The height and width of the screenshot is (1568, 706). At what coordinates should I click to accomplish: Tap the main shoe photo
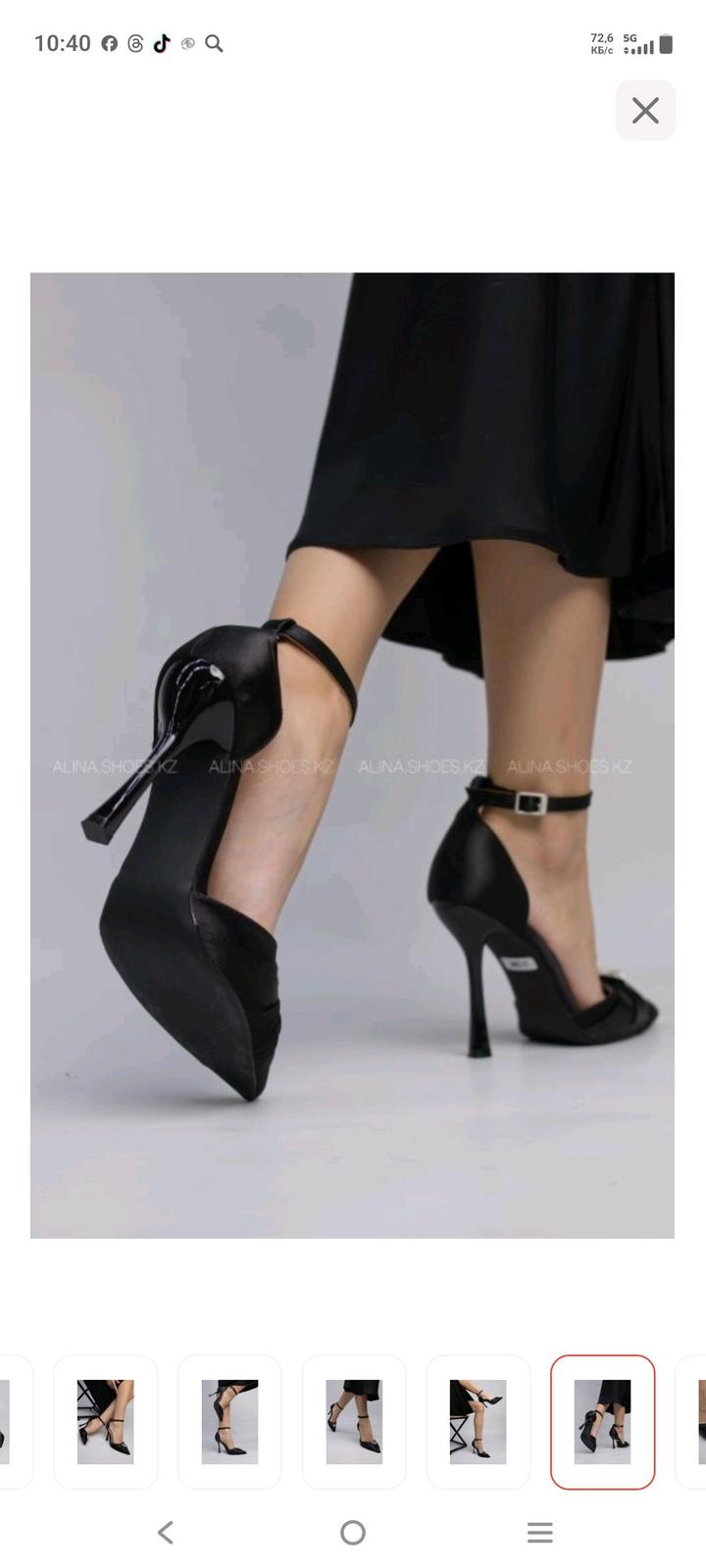(352, 755)
